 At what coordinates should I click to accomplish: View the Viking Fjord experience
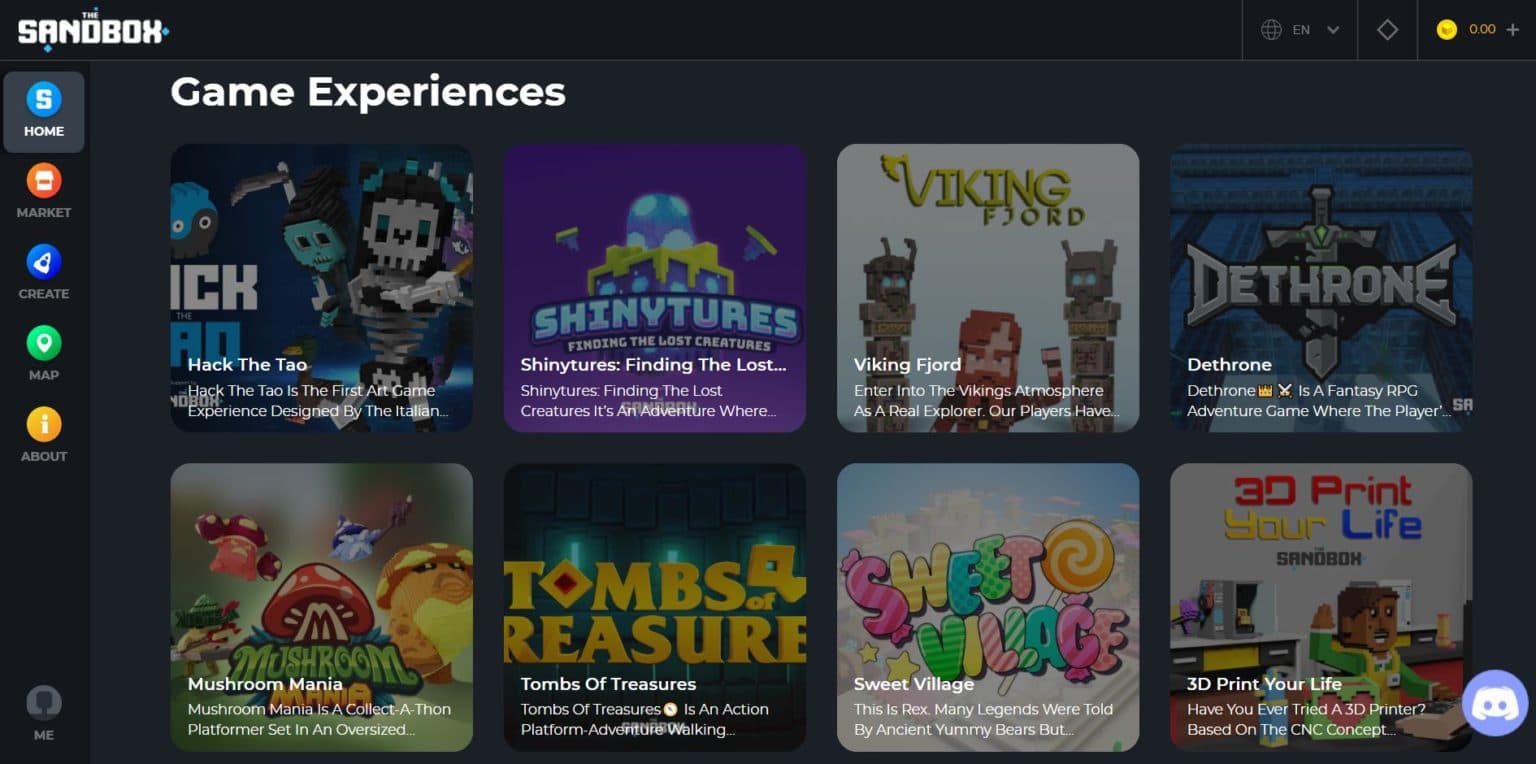987,288
